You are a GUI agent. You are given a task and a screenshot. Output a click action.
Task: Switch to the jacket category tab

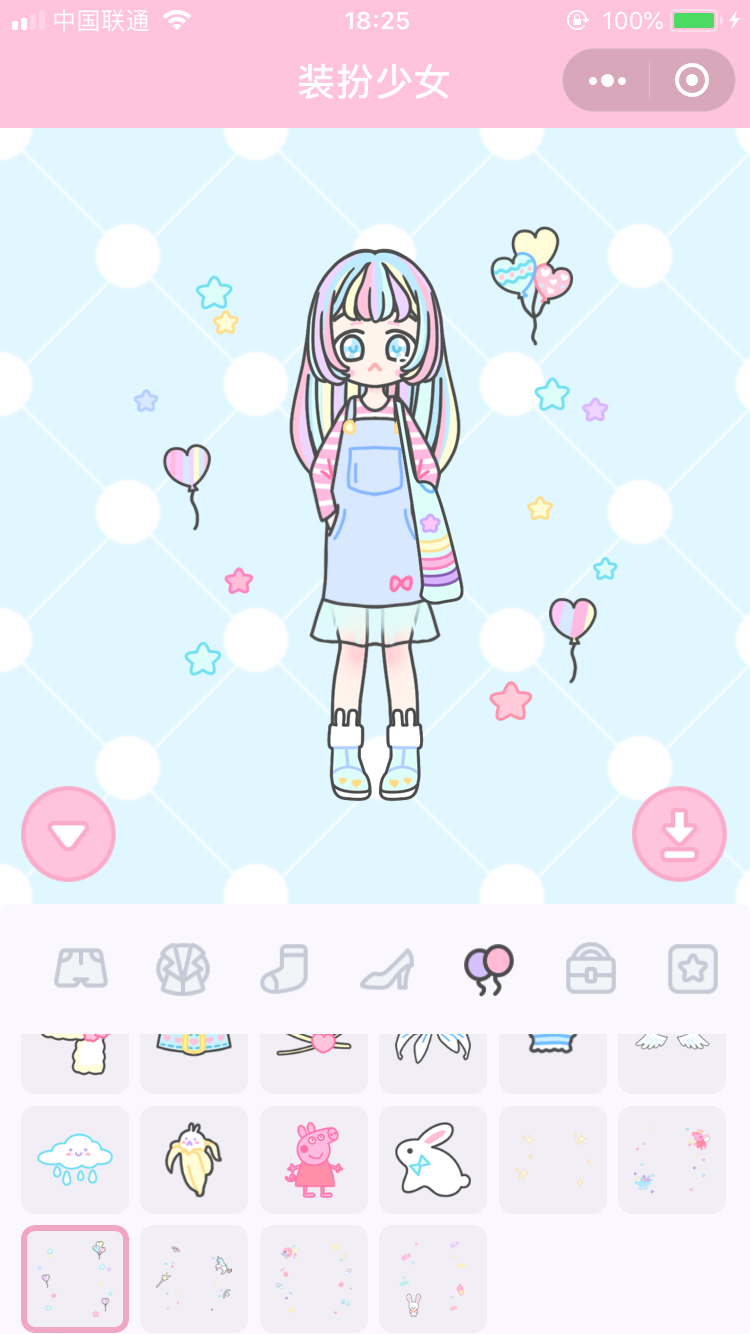[183, 968]
